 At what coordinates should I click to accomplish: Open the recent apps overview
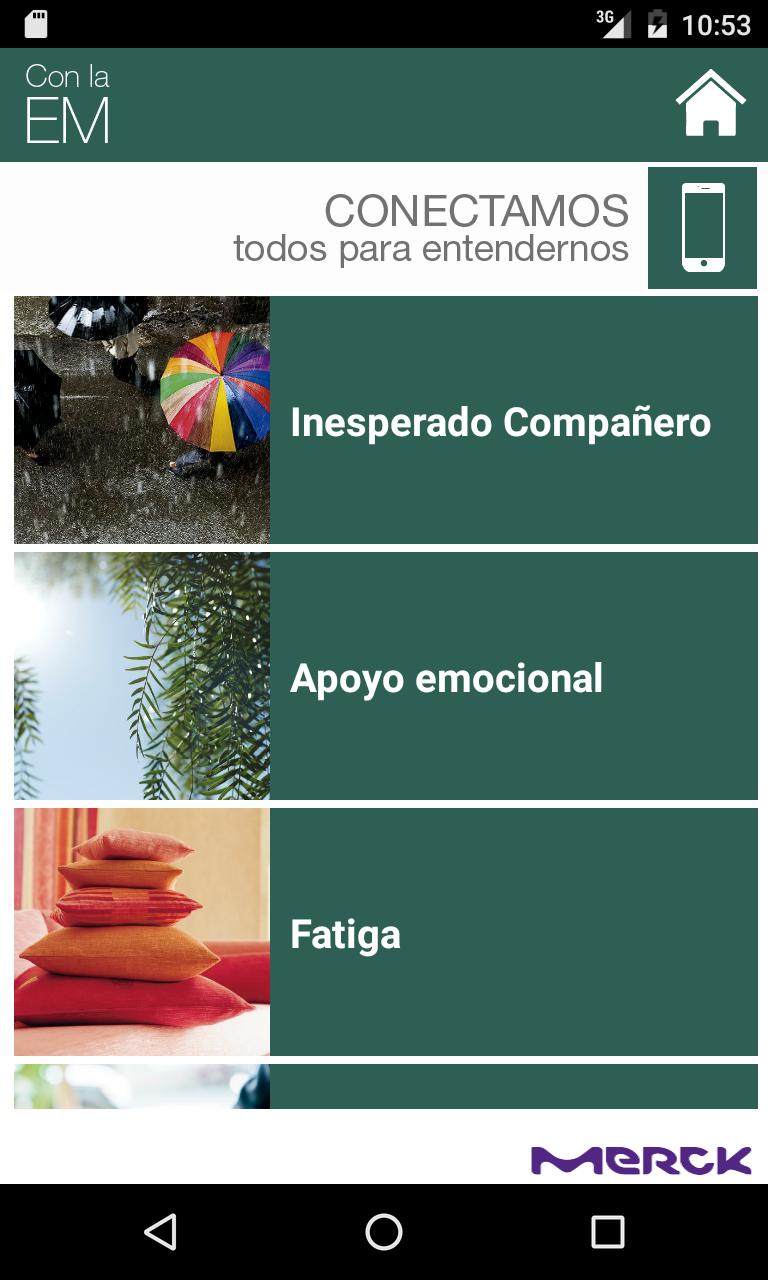pos(607,1231)
